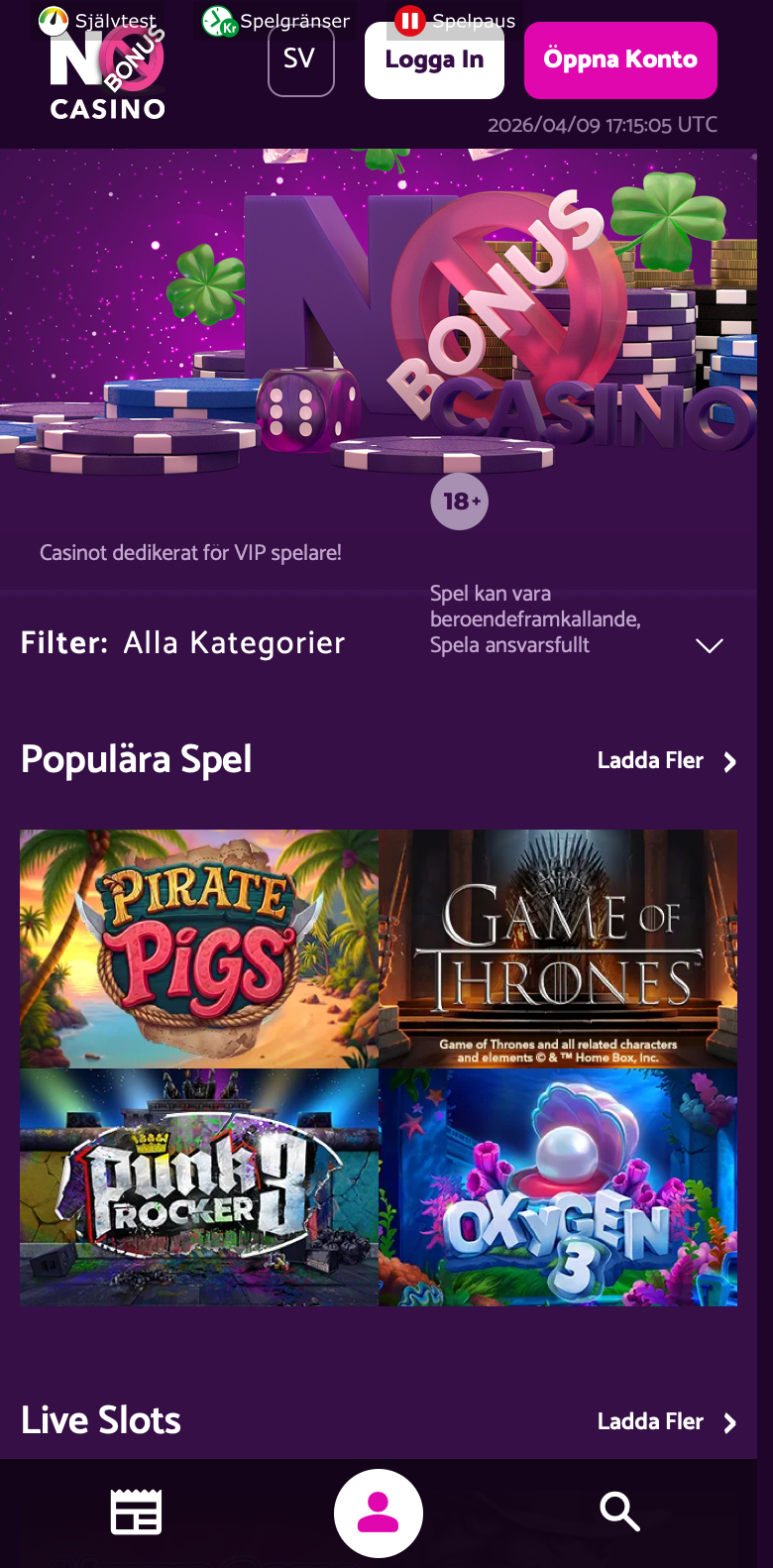Open Spelgränser limits
Screen dimensions: 773x1568
(276, 20)
